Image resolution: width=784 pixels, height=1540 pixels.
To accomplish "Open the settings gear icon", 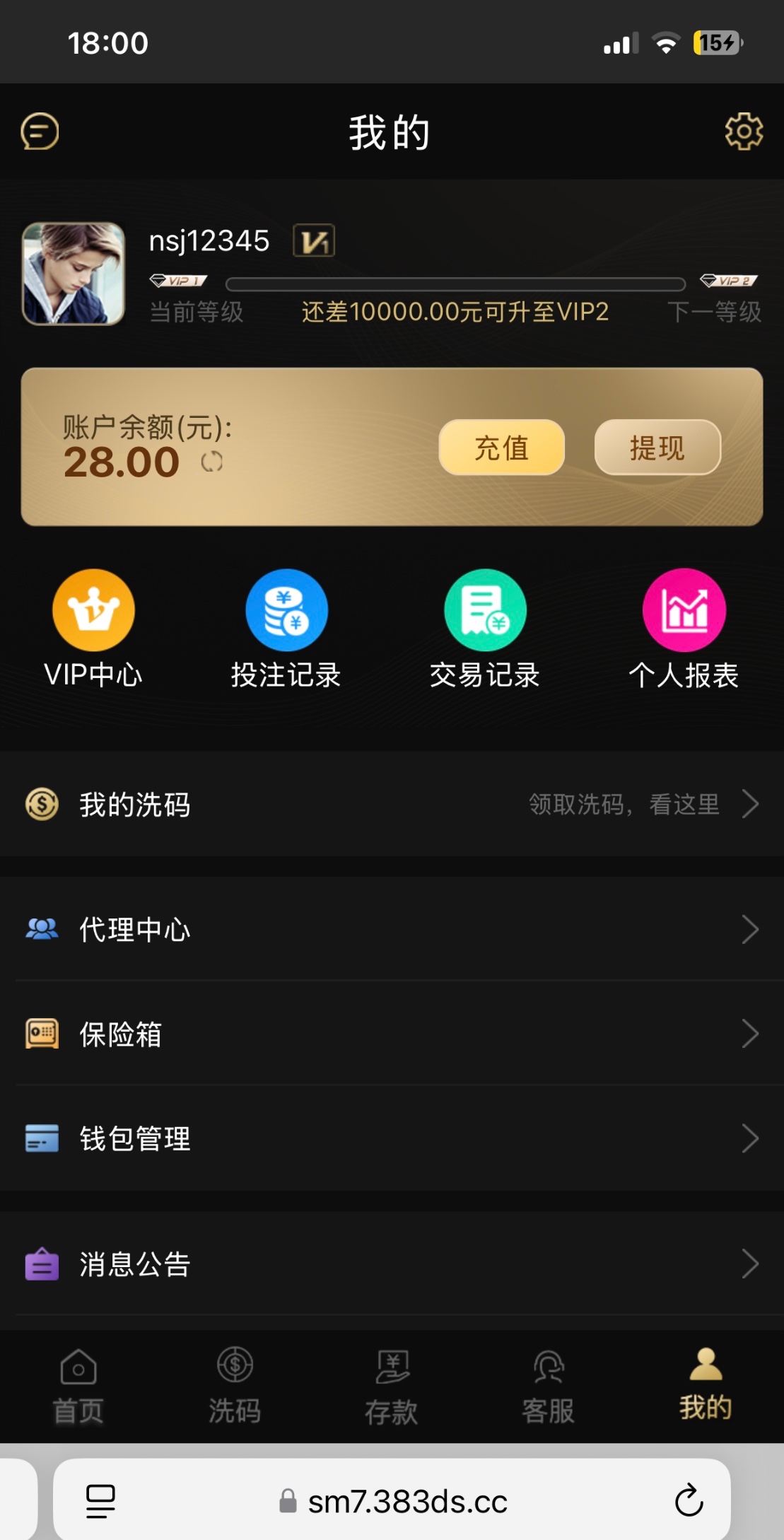I will (743, 132).
